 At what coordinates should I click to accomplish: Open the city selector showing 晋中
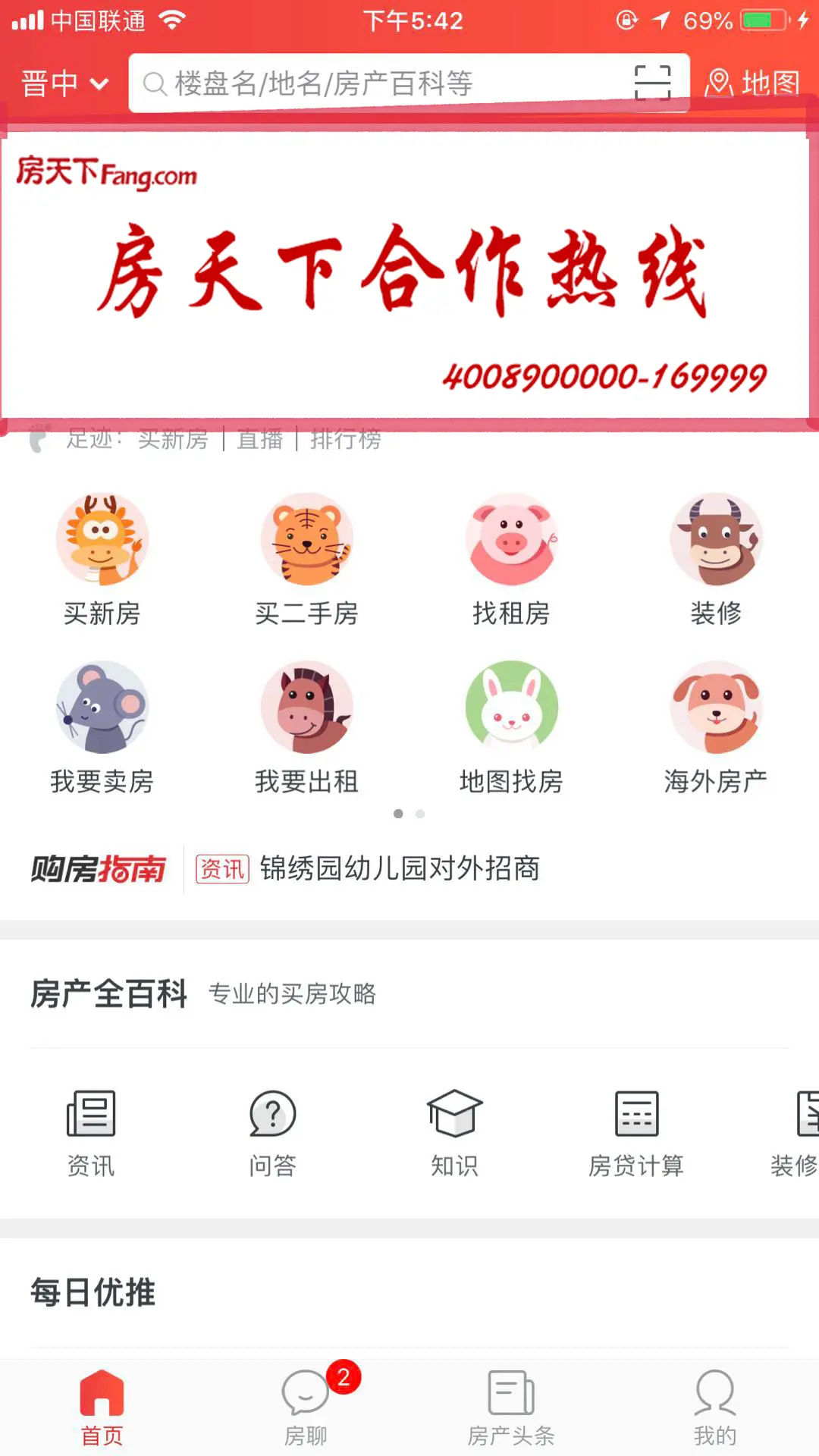click(64, 83)
